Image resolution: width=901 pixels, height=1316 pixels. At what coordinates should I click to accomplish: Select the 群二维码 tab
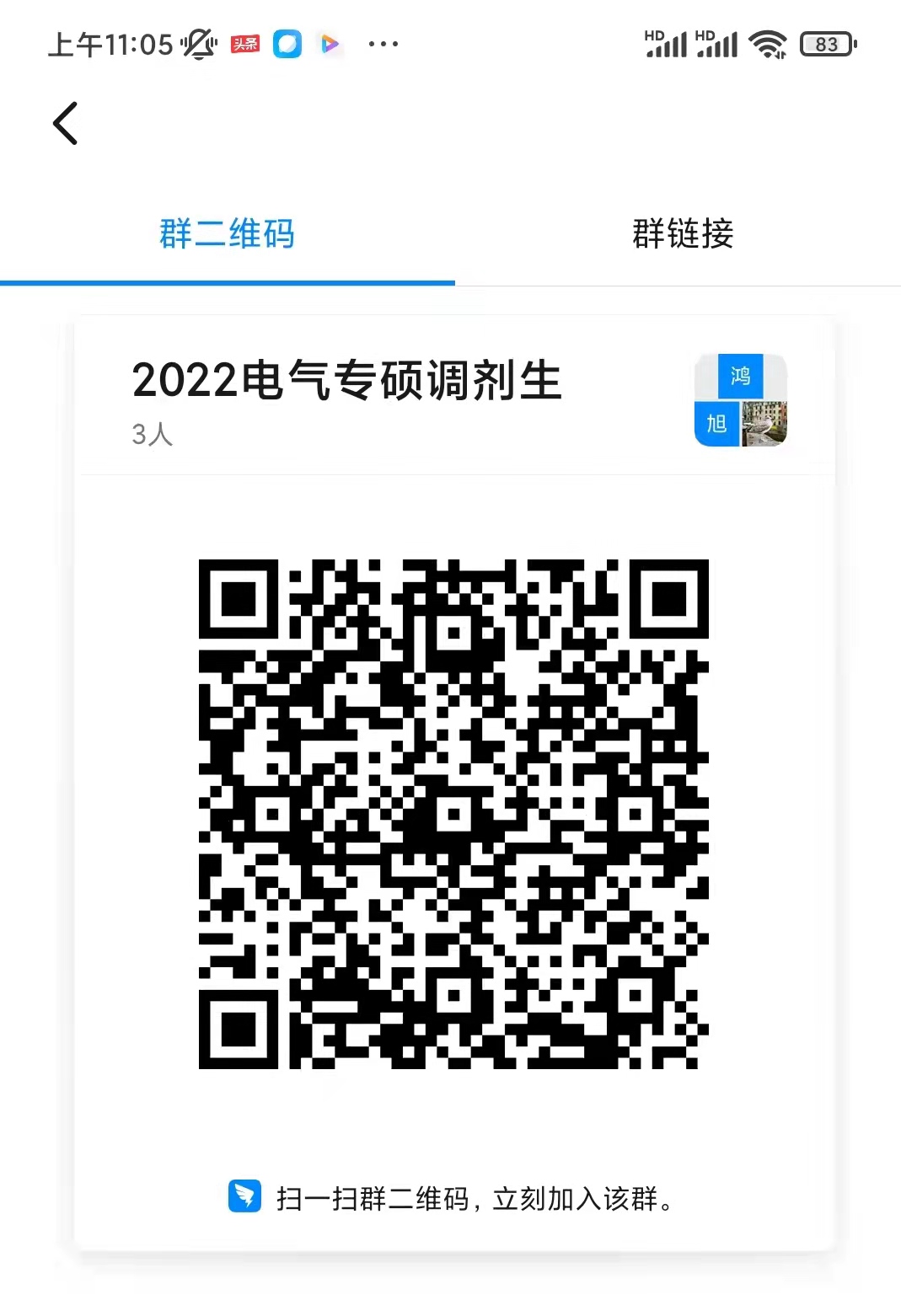pyautogui.click(x=227, y=233)
